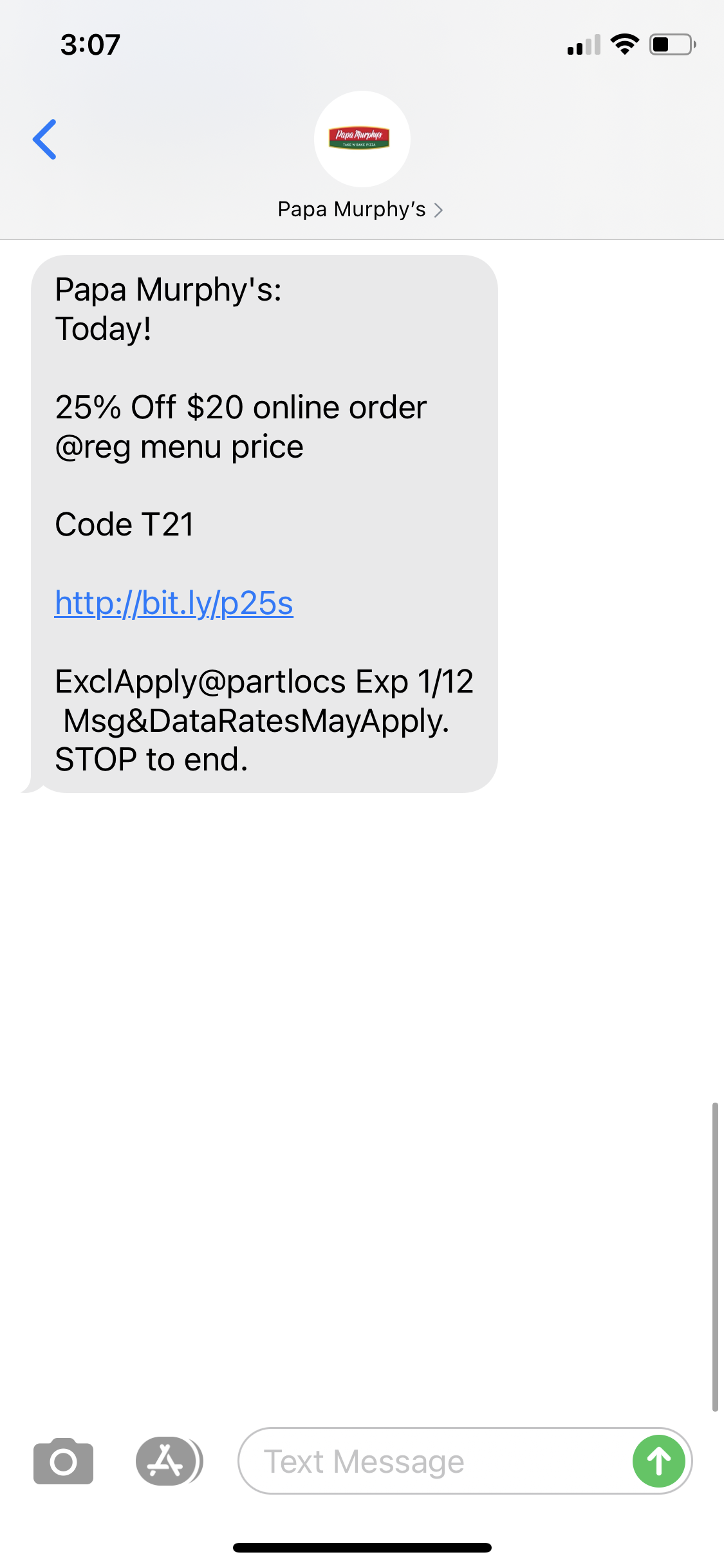This screenshot has height=1568, width=724.
Task: Tap the cellular signal indicator
Action: [x=582, y=44]
